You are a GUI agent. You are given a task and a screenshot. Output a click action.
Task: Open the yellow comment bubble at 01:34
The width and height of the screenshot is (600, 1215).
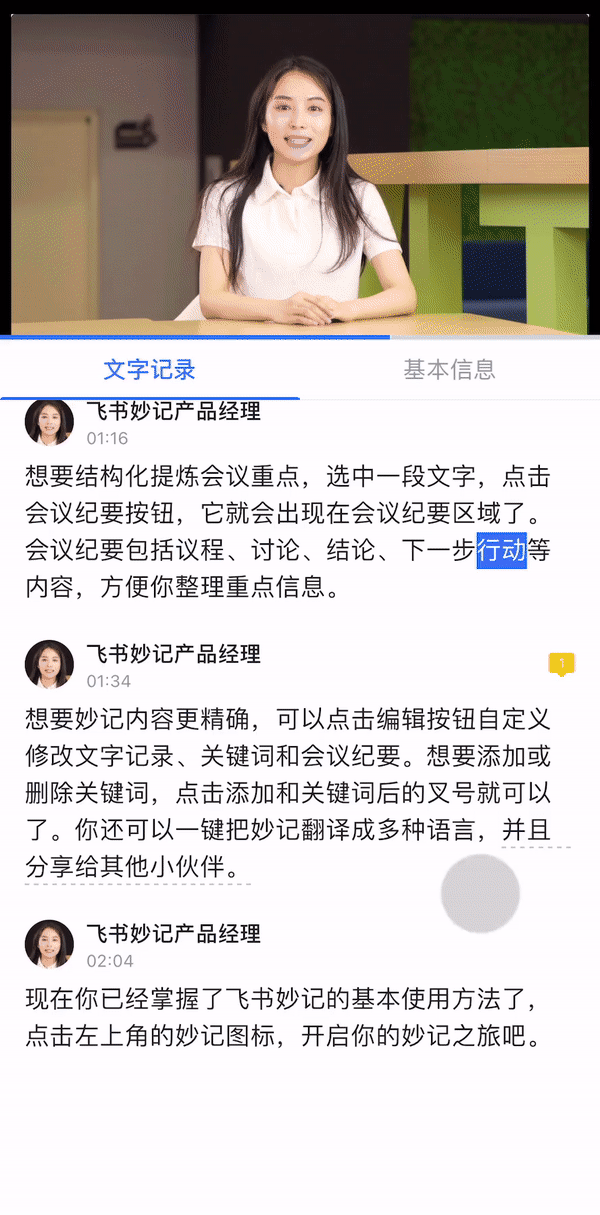coord(562,664)
